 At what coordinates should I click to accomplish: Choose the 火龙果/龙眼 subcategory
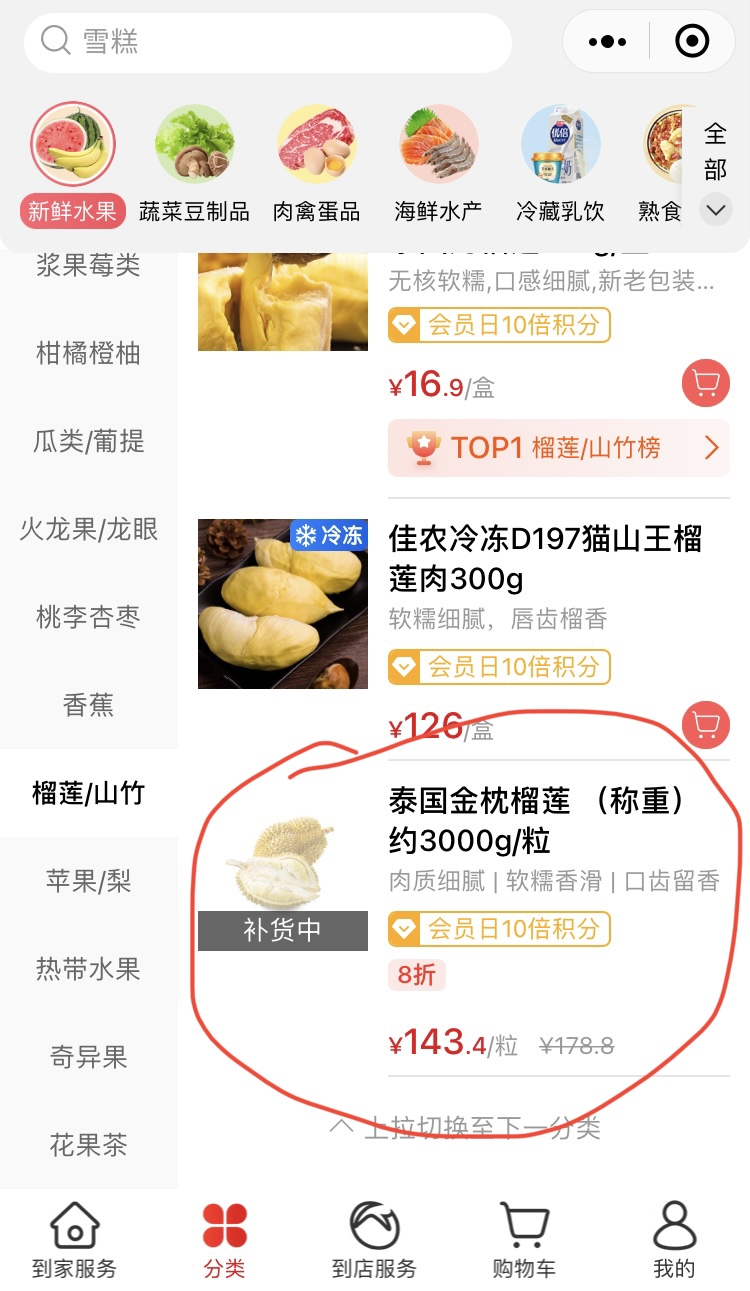point(88,529)
